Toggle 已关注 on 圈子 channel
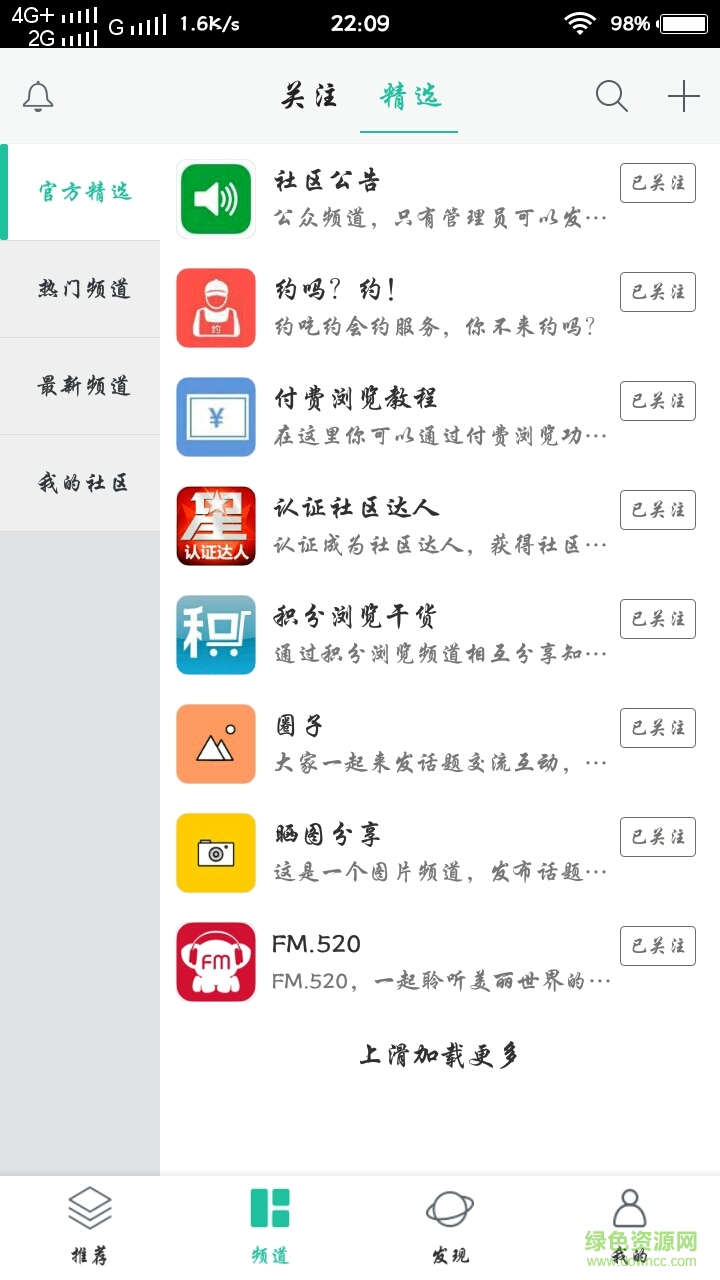Viewport: 720px width, 1280px height. pyautogui.click(x=657, y=728)
